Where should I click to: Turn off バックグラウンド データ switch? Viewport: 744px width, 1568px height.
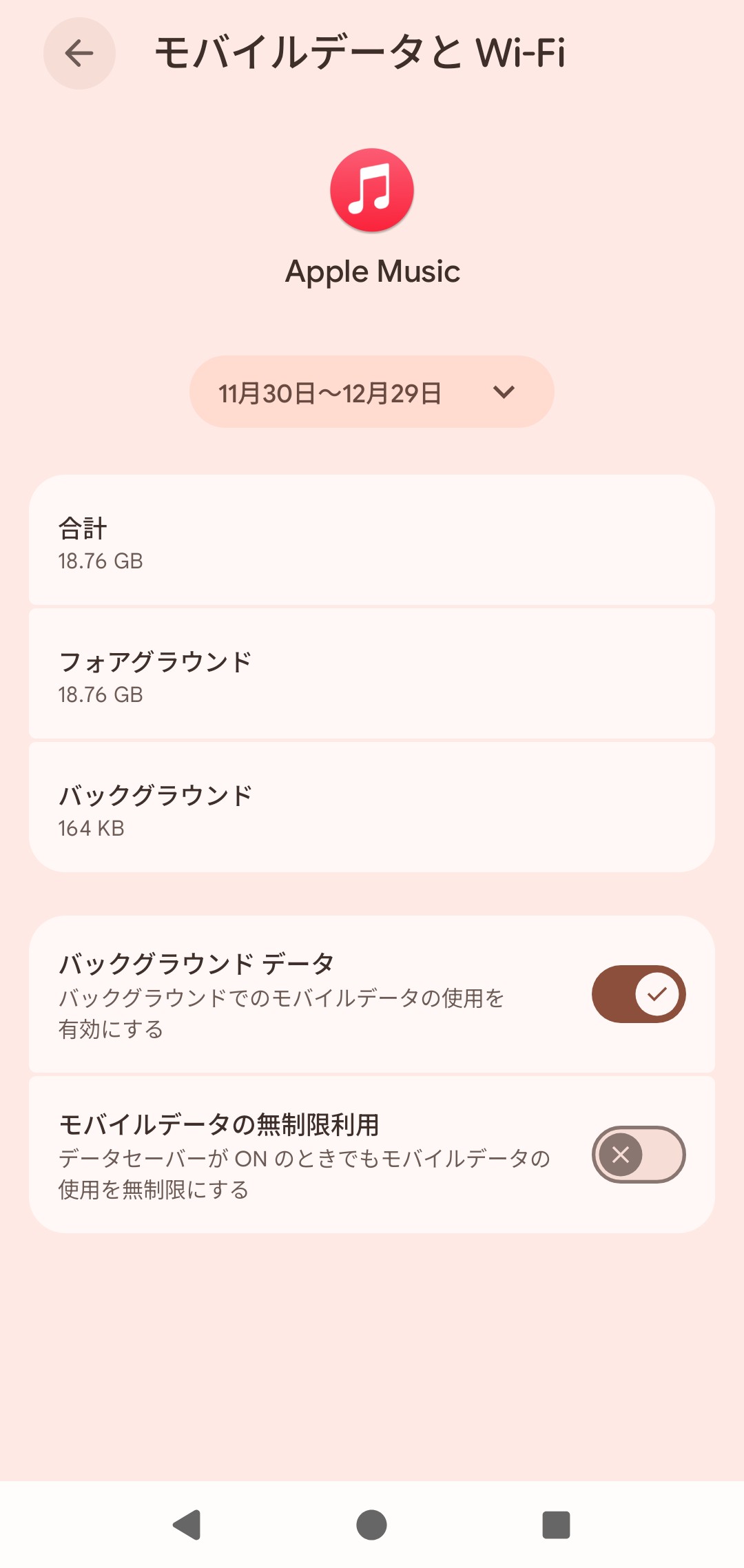[638, 994]
